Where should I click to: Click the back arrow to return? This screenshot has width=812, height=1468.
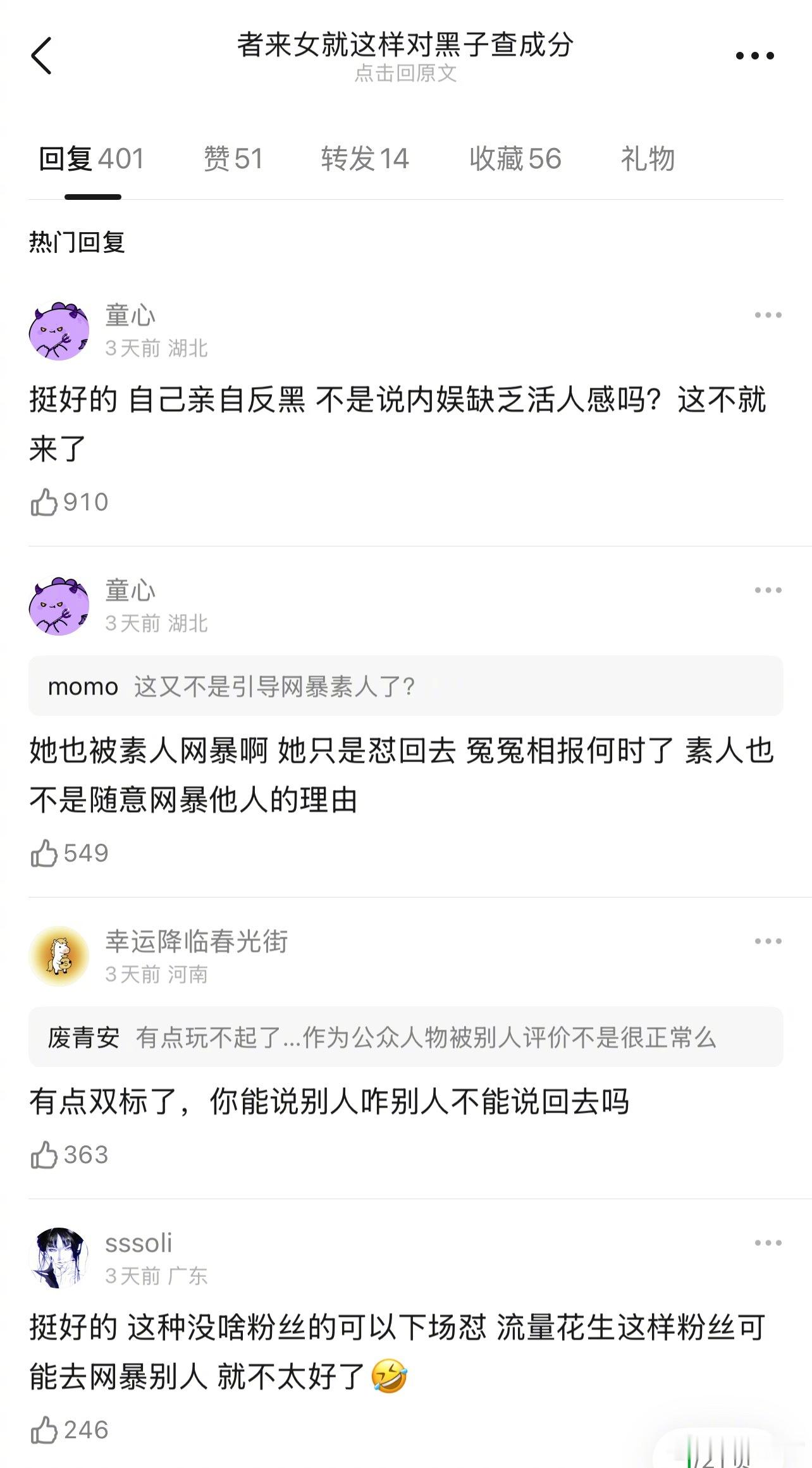pos(44,54)
